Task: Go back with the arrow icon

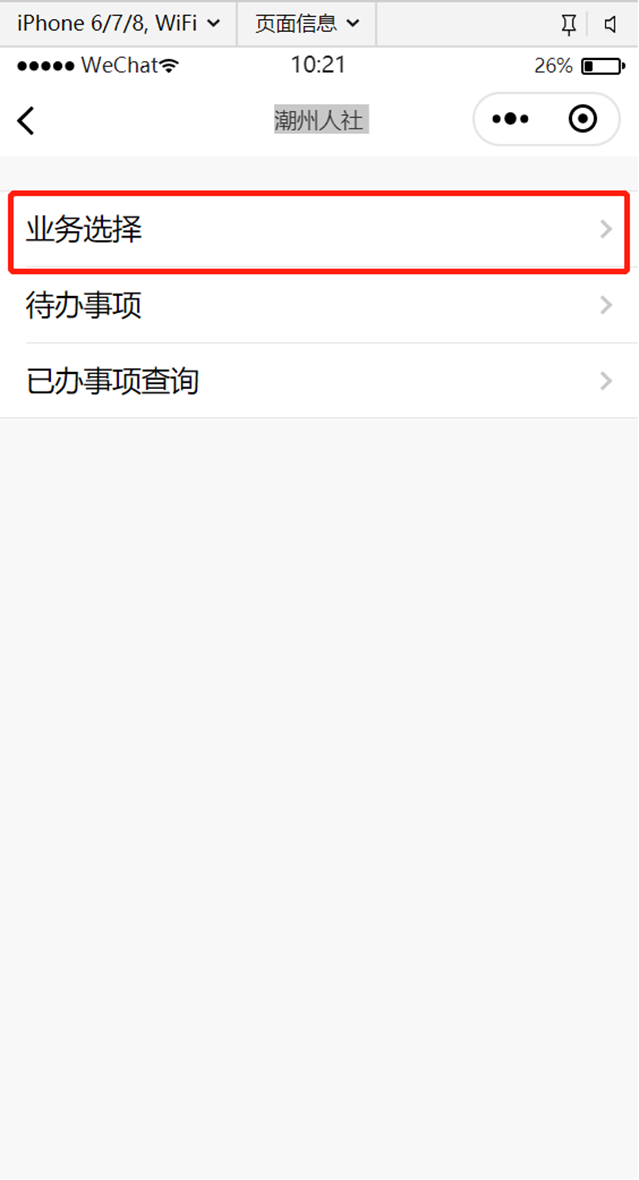Action: pyautogui.click(x=26, y=120)
